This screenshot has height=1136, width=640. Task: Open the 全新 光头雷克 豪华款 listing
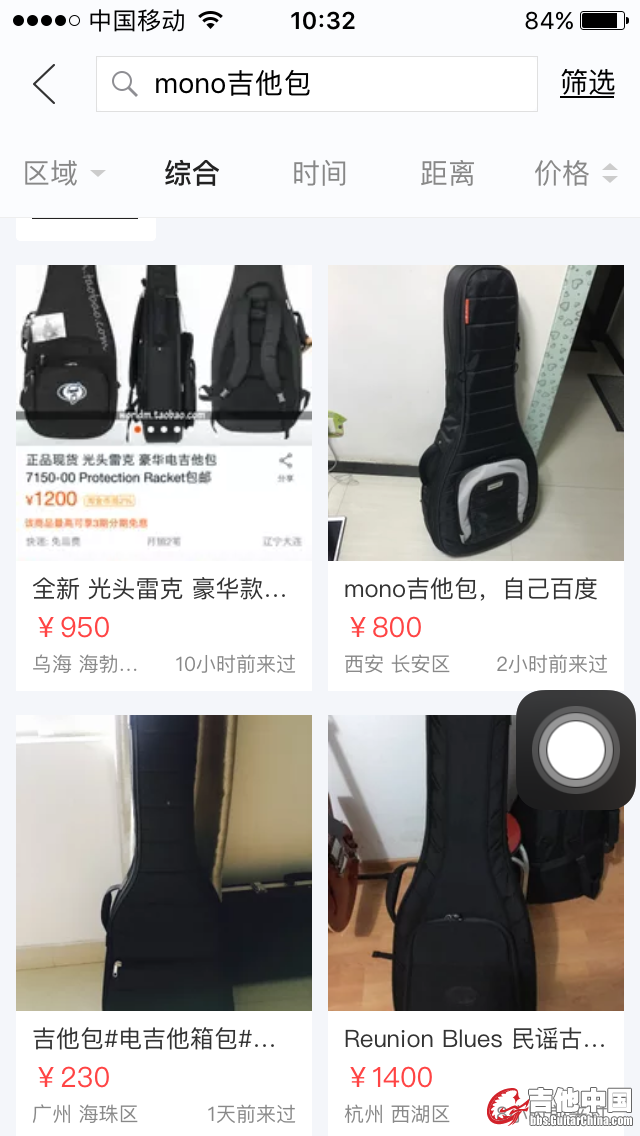[x=164, y=470]
